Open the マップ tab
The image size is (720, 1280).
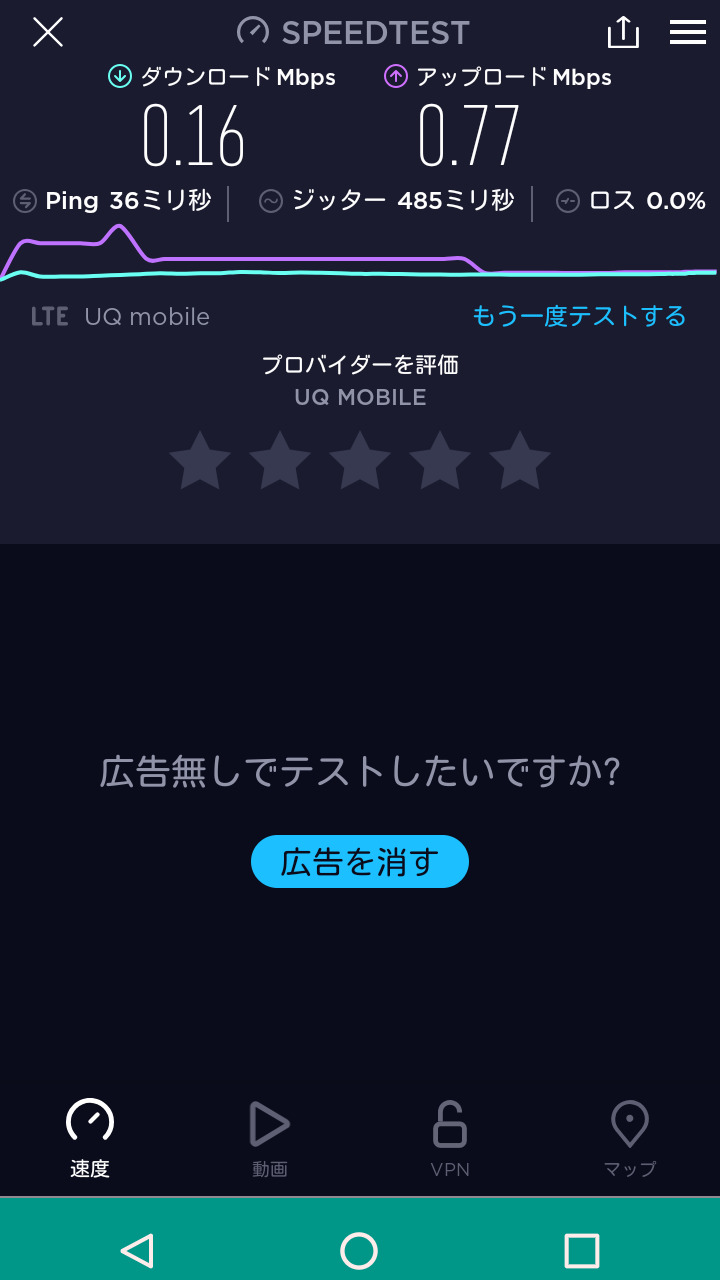pyautogui.click(x=630, y=1138)
